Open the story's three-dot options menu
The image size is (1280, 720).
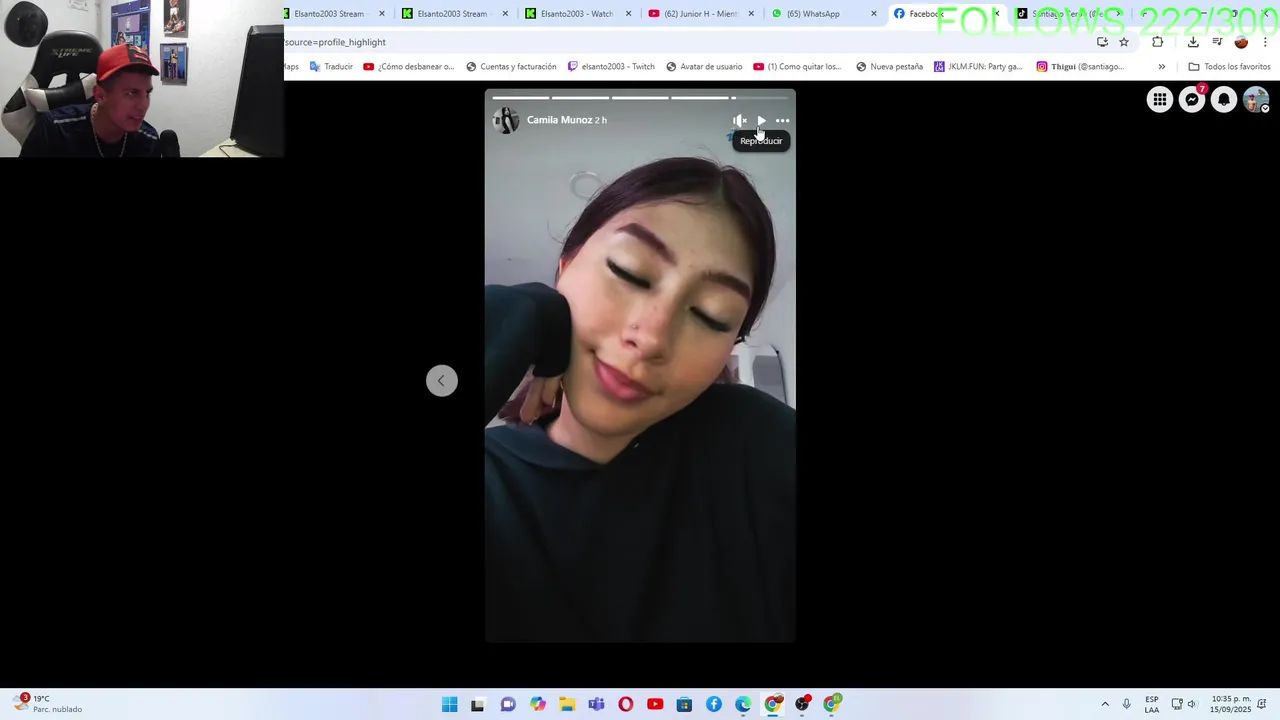783,120
